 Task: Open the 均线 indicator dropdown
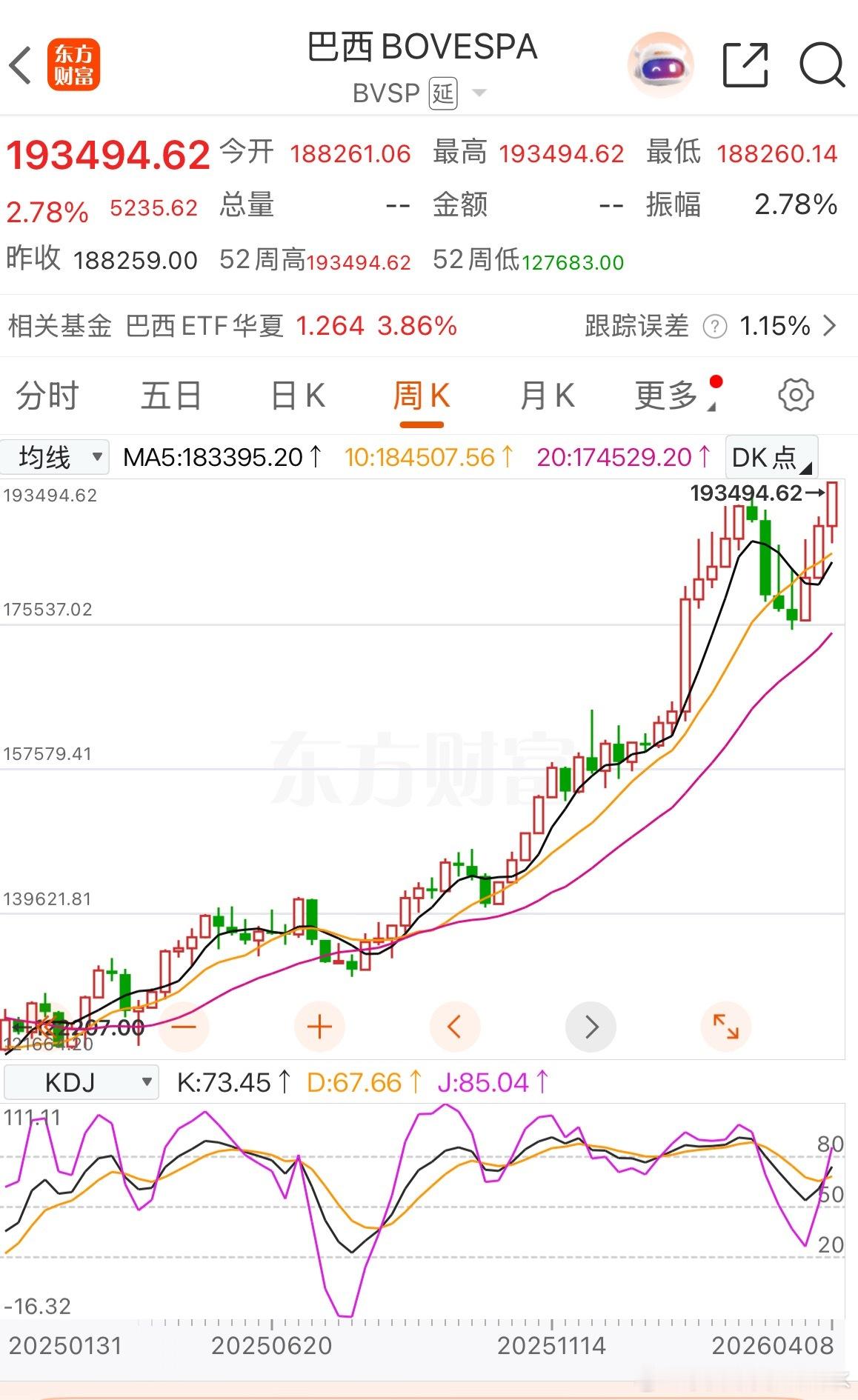pos(53,456)
